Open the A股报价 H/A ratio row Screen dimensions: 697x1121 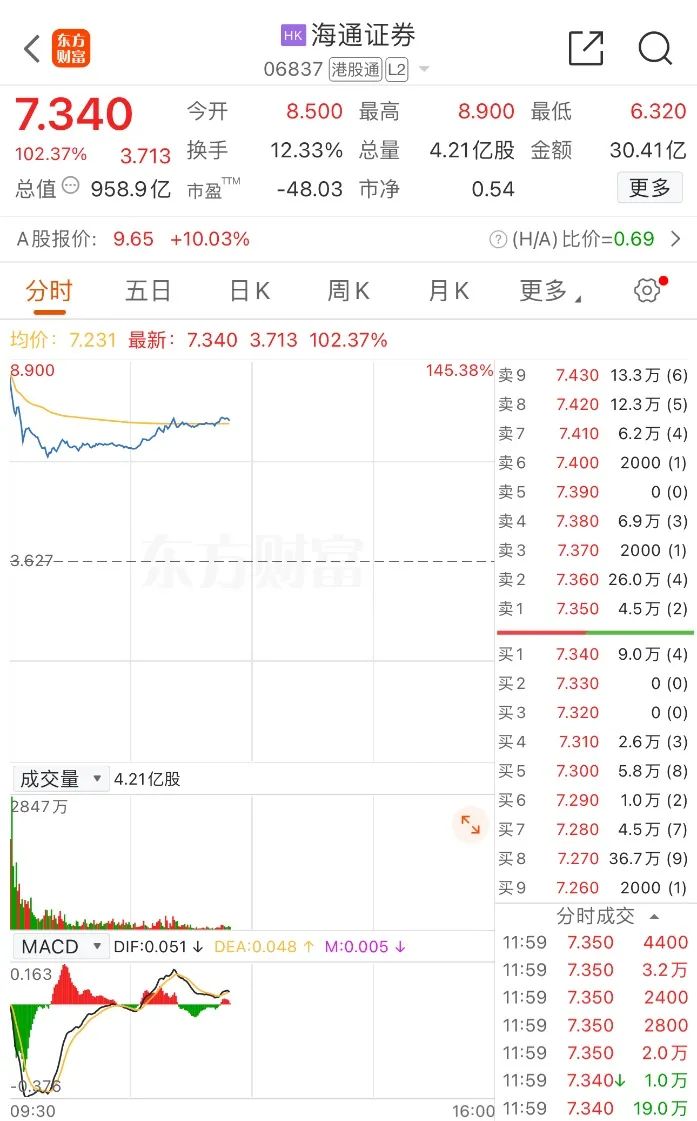[x=676, y=239]
